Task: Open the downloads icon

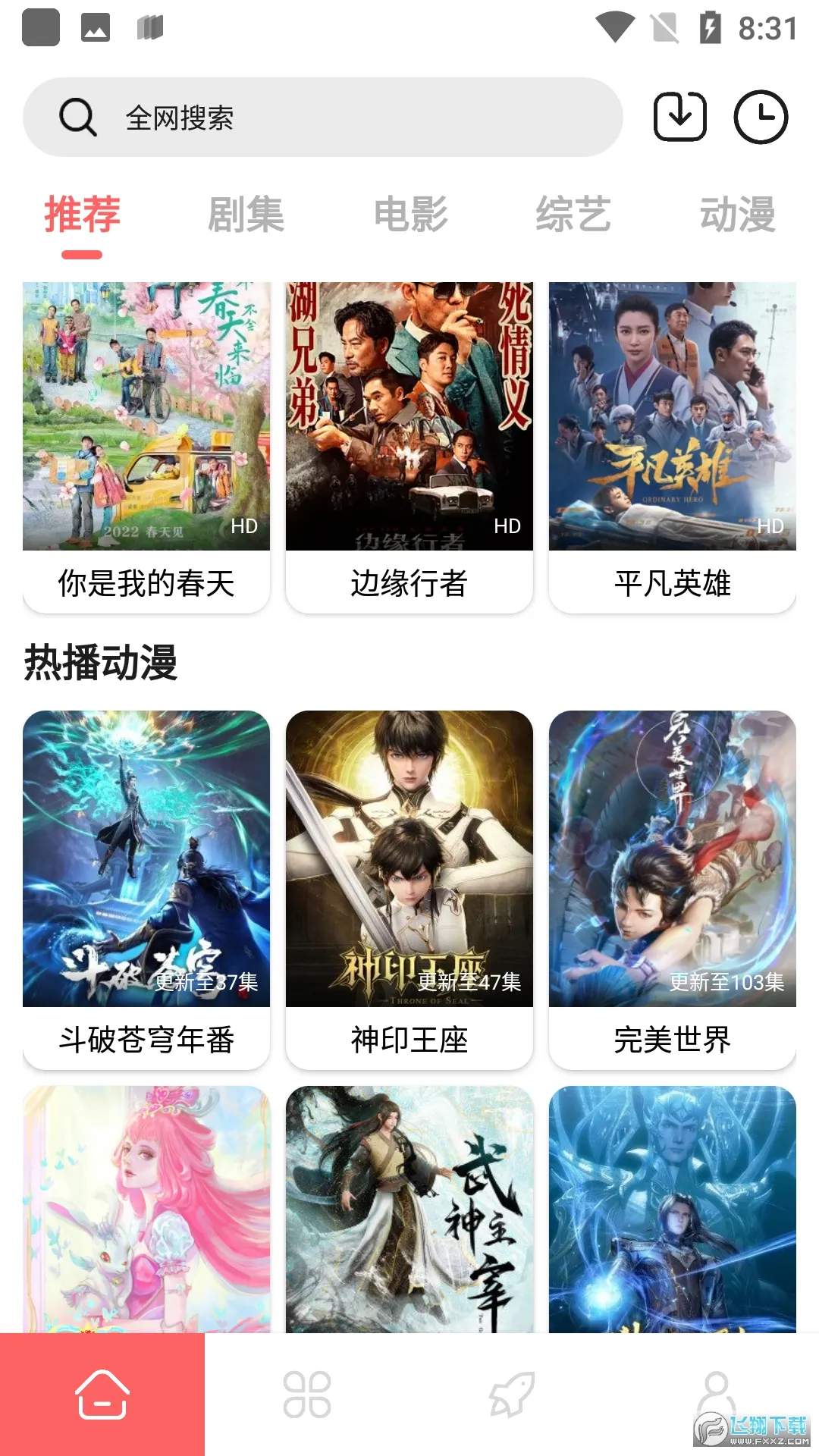Action: tap(680, 117)
